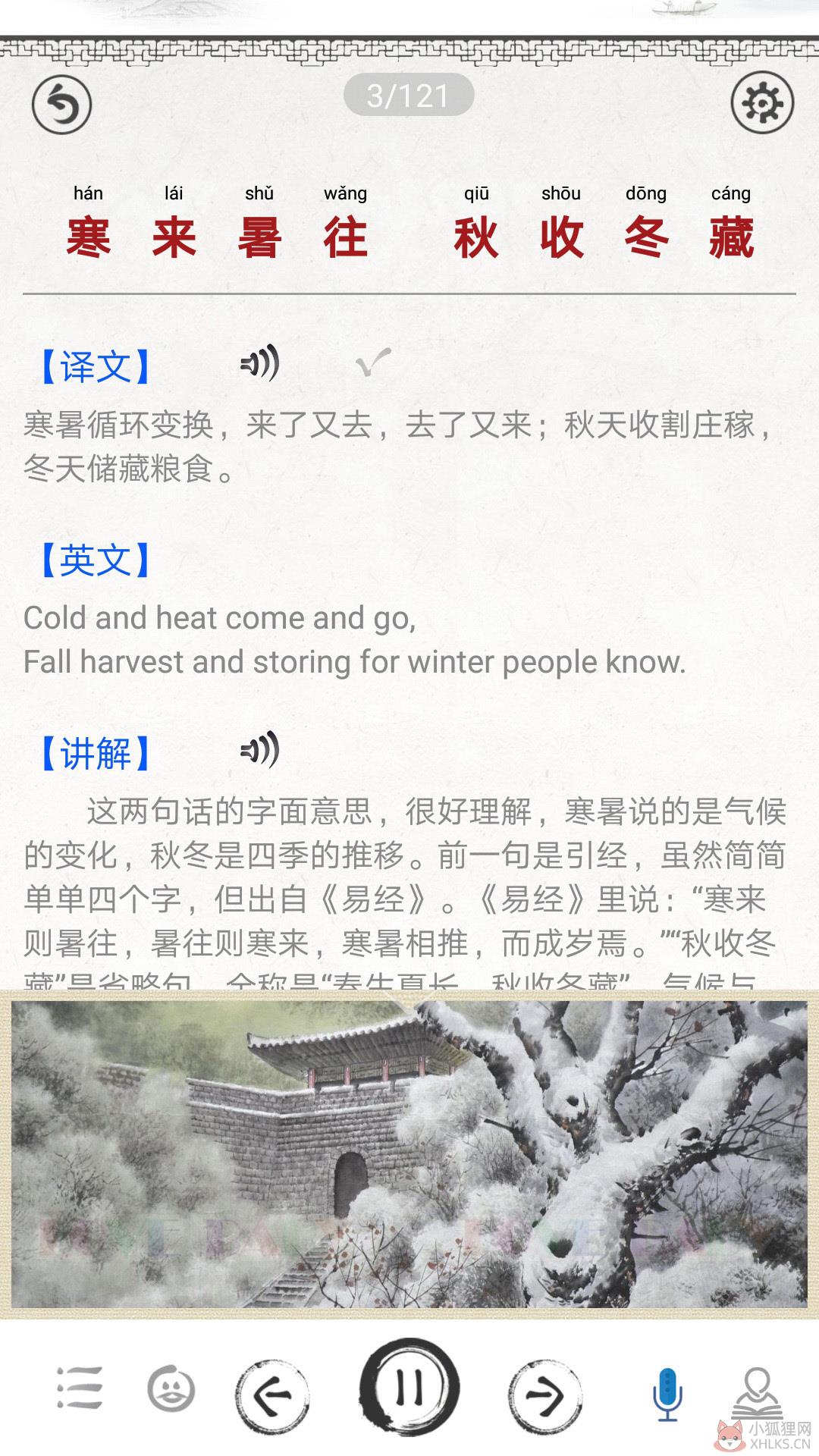Tap the snowy gate painting
819x1456 pixels.
tap(409, 1153)
